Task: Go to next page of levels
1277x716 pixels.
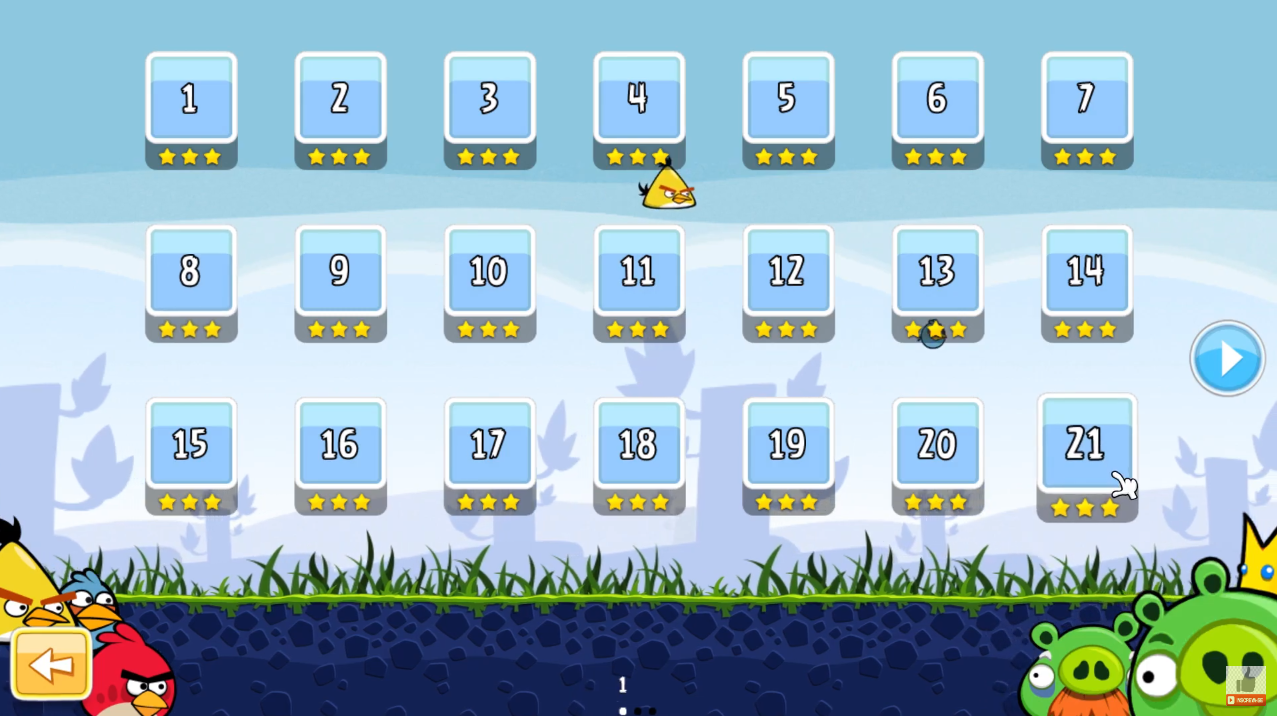Action: [x=1227, y=358]
